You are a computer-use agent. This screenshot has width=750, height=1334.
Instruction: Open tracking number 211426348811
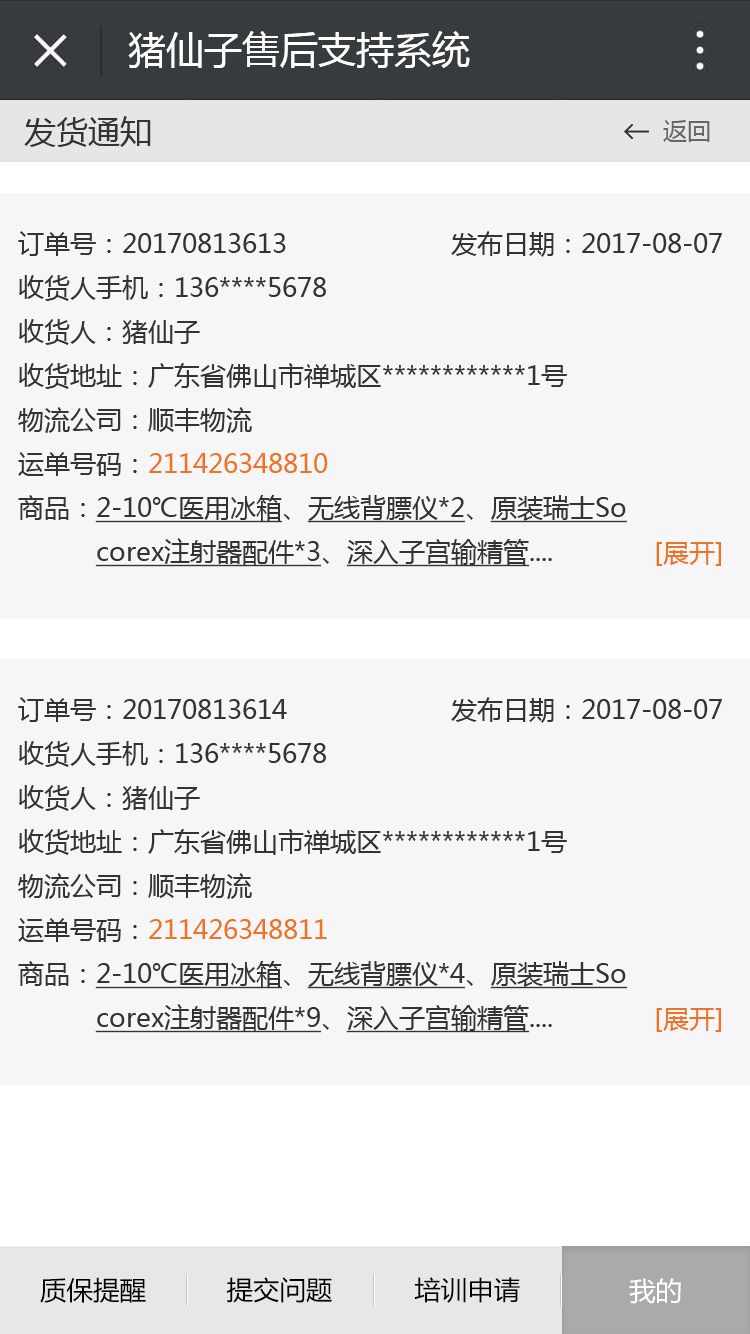click(238, 930)
